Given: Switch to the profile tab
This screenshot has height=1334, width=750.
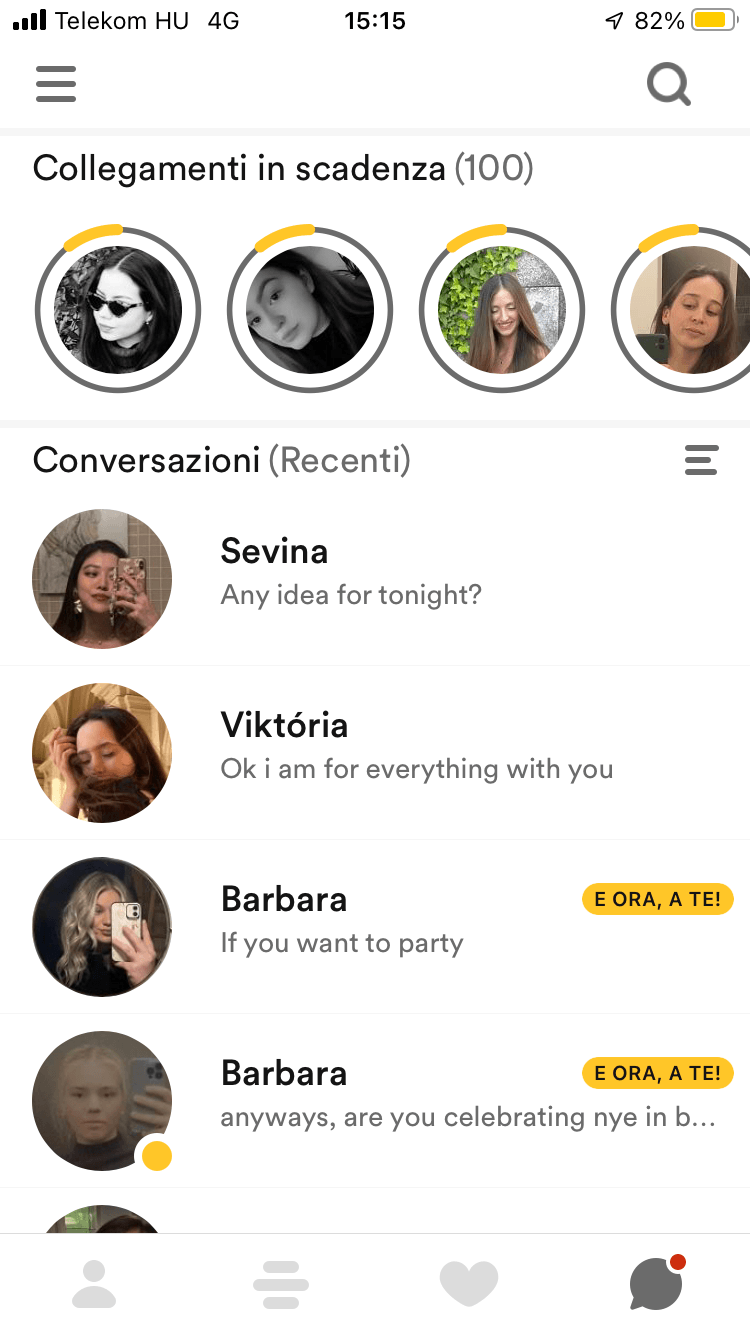Looking at the screenshot, I should point(94,1283).
